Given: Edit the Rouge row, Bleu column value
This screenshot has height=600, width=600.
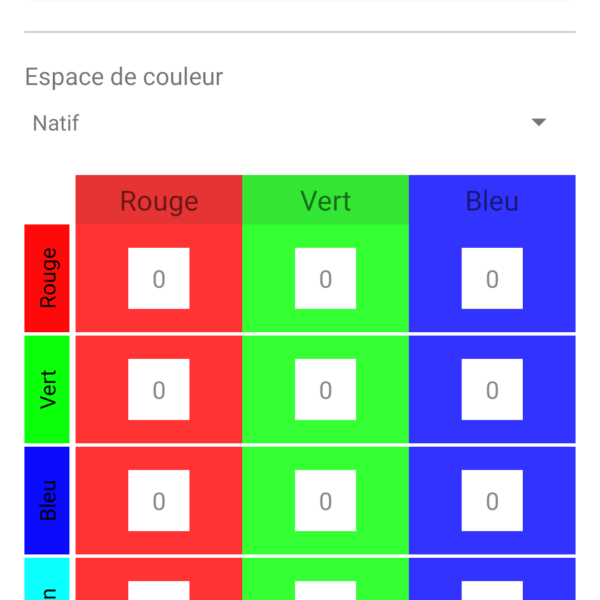Looking at the screenshot, I should click(x=492, y=279).
